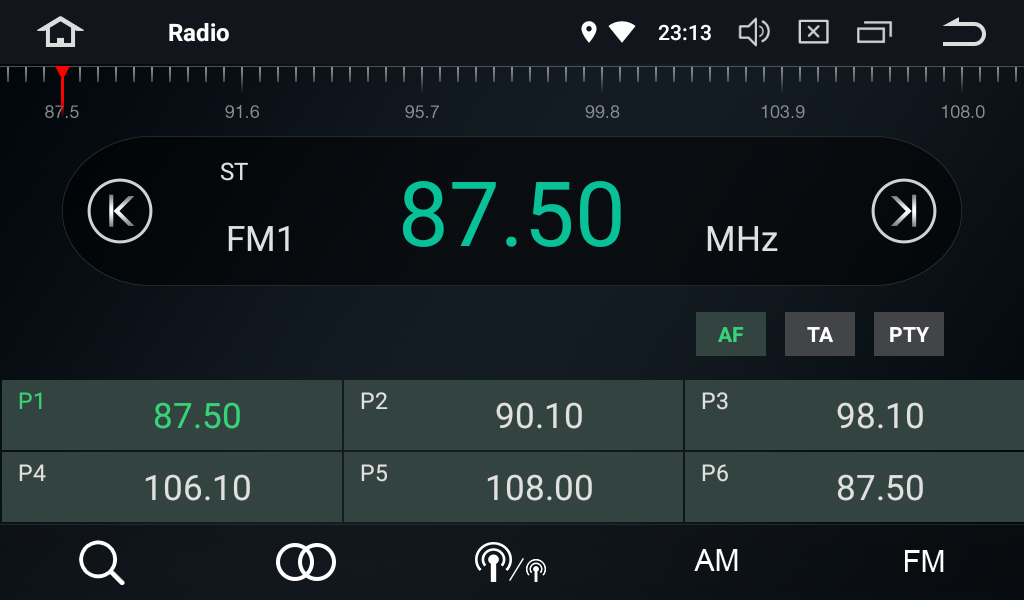Select preset P1 87.50
This screenshot has width=1024, height=600.
click(172, 415)
